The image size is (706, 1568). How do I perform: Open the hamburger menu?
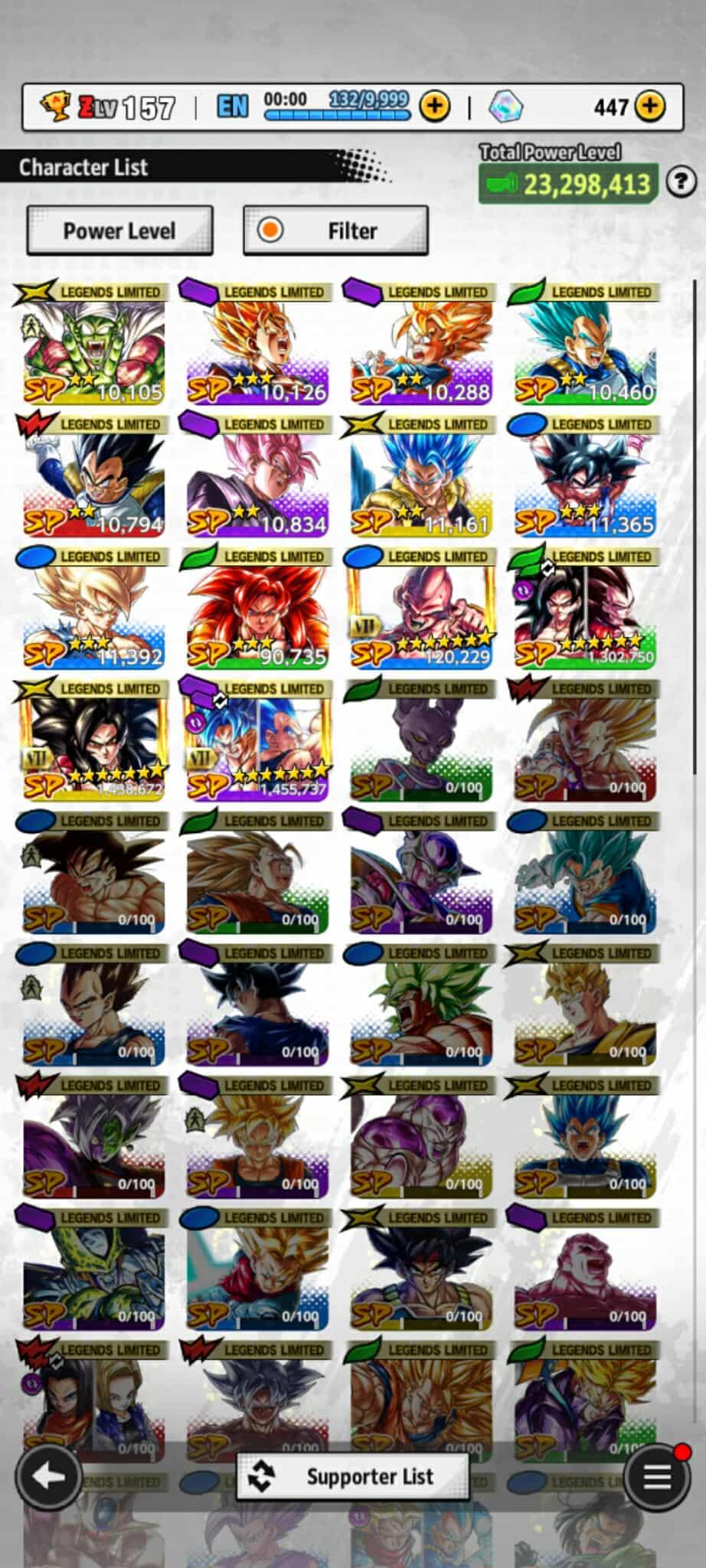(656, 1475)
